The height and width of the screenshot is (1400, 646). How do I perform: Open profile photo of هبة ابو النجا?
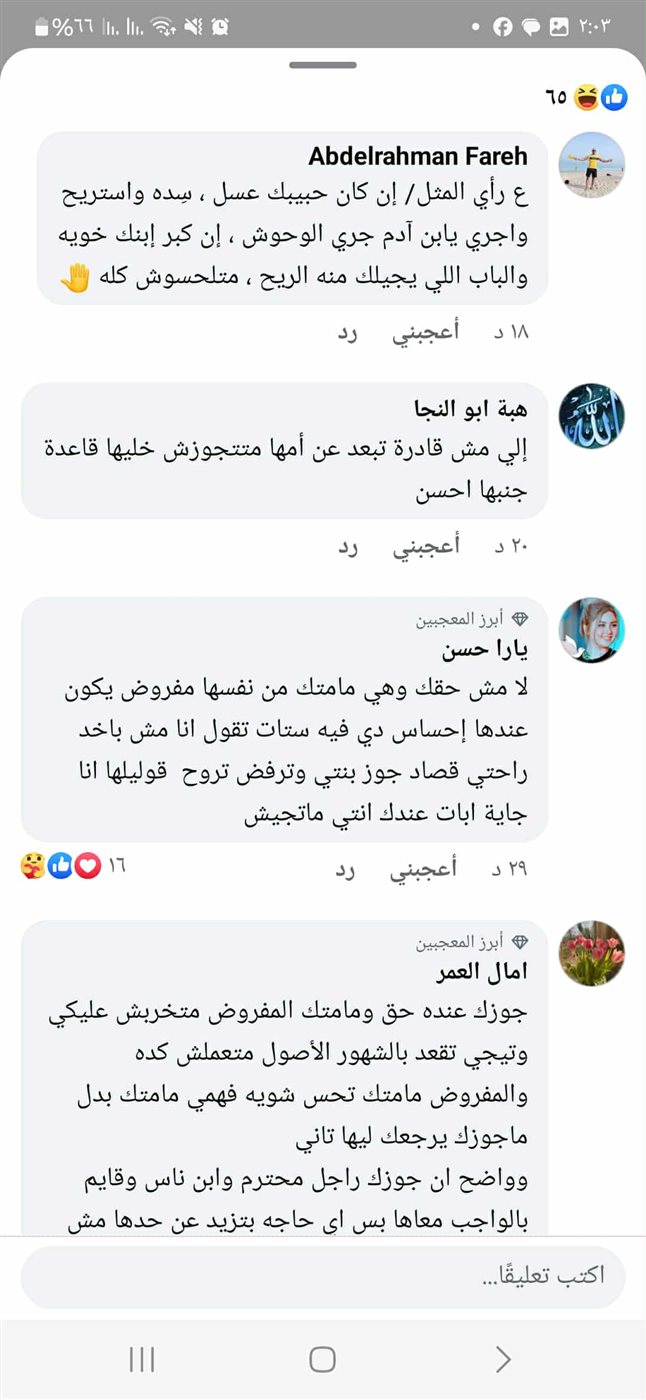[591, 415]
